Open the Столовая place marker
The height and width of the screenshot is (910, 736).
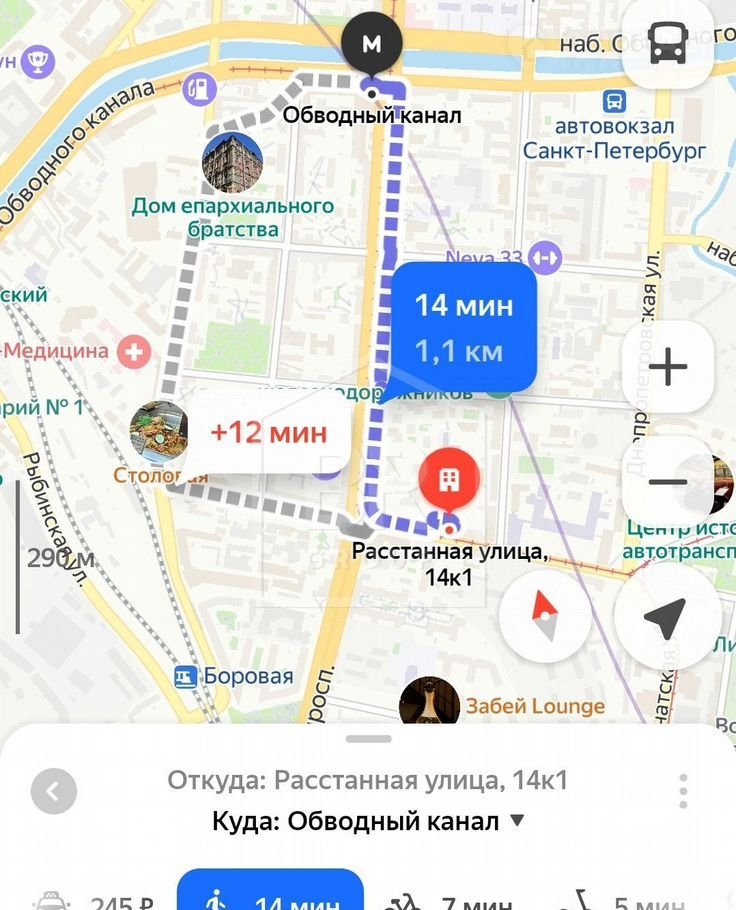click(160, 432)
